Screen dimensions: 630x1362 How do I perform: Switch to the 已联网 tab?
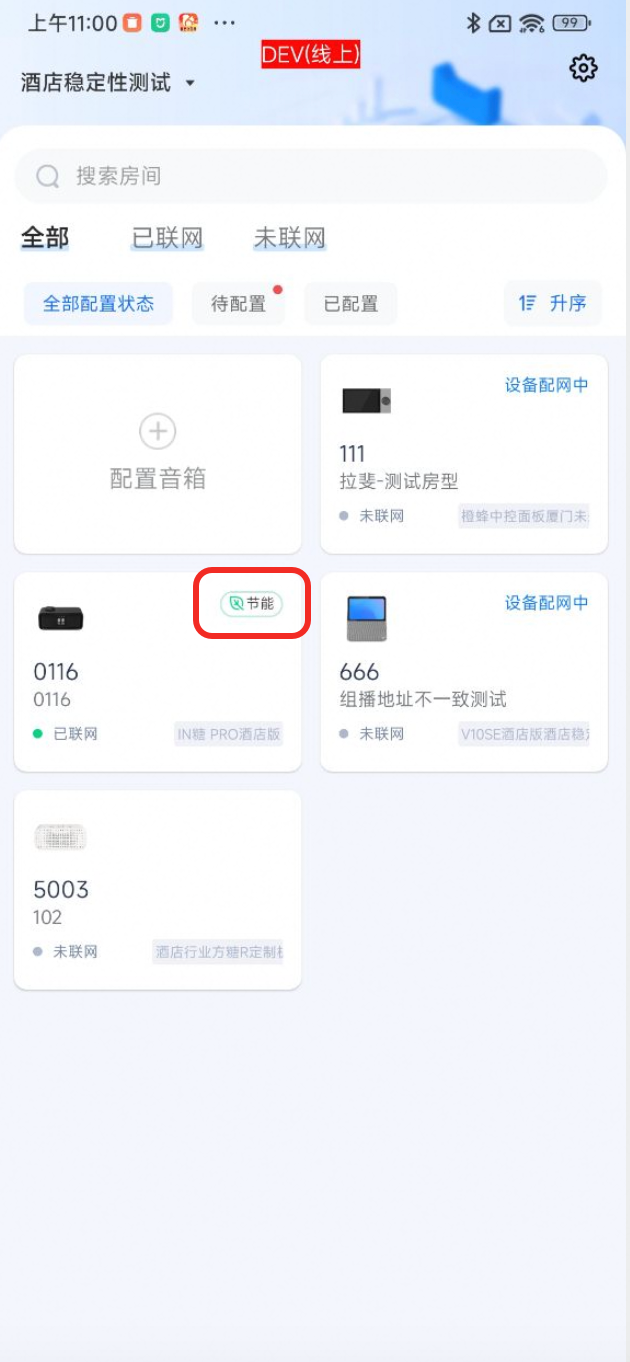point(167,238)
